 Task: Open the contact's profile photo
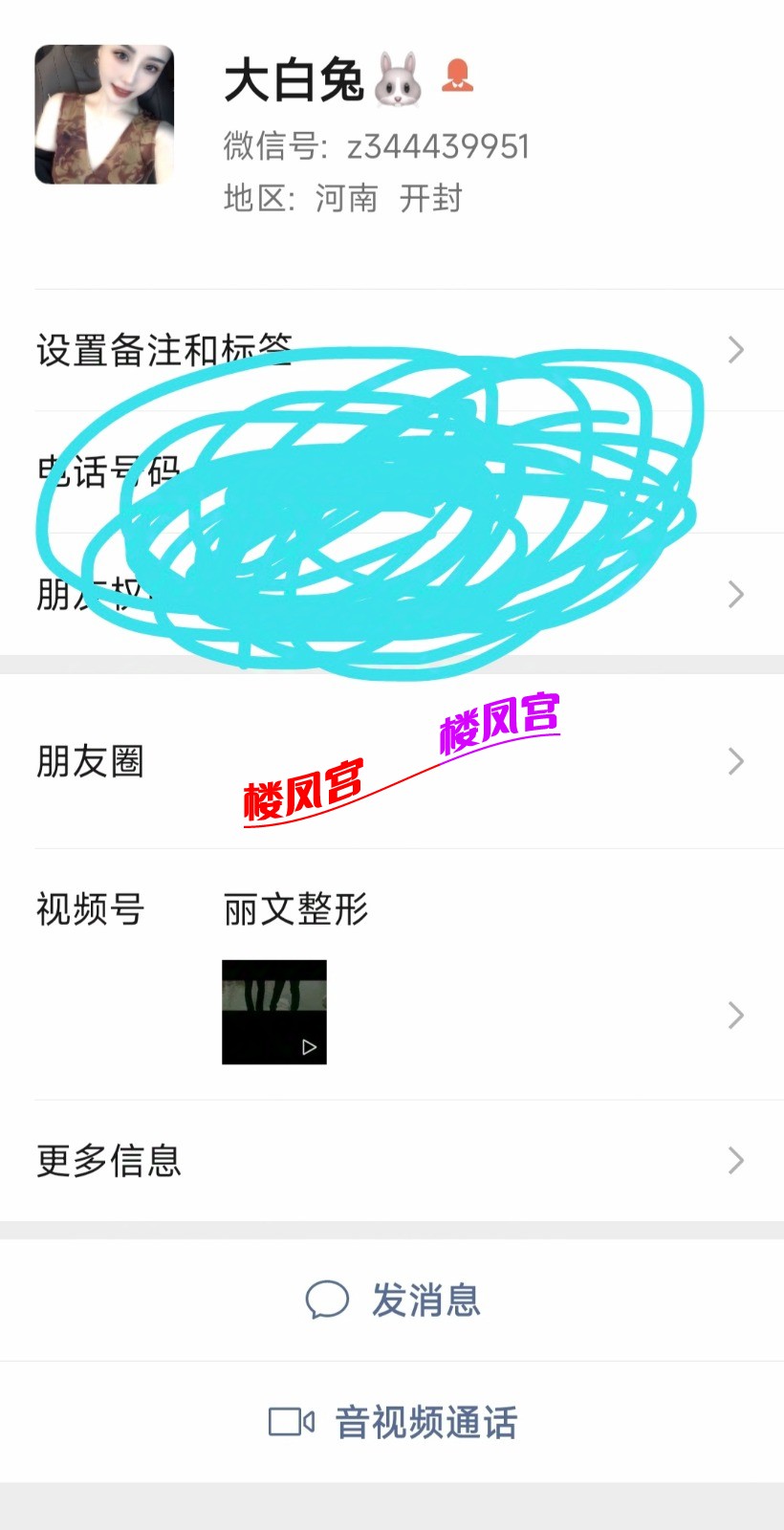pos(104,114)
